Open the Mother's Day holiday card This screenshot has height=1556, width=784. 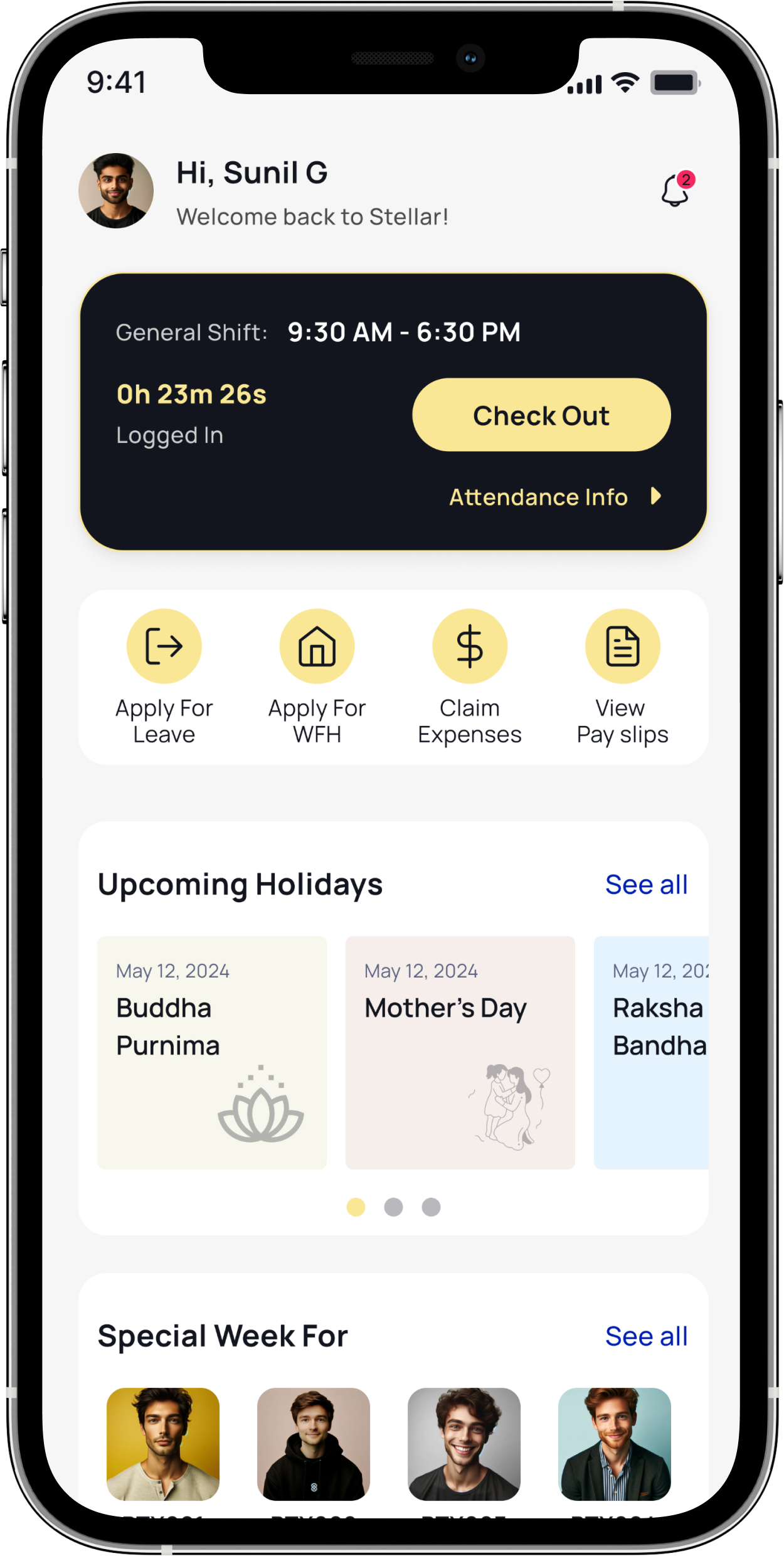(x=460, y=1052)
